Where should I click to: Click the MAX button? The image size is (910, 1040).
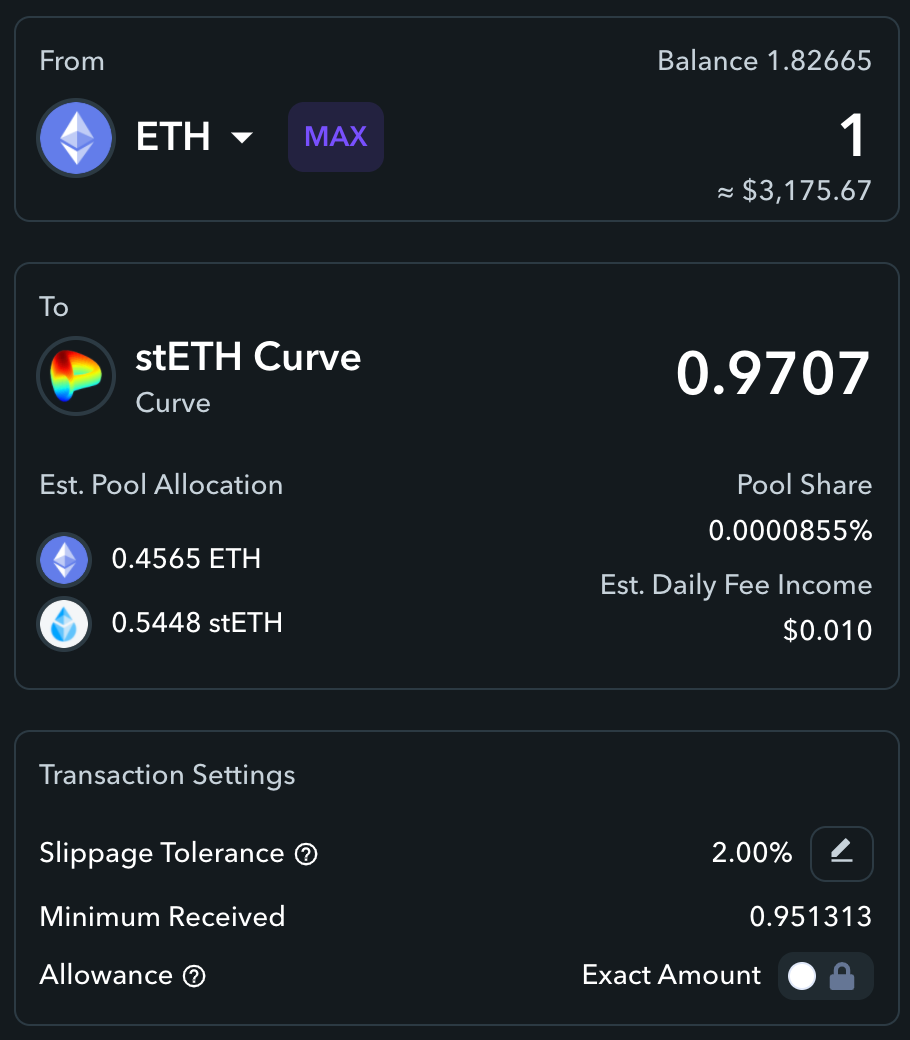coord(335,137)
